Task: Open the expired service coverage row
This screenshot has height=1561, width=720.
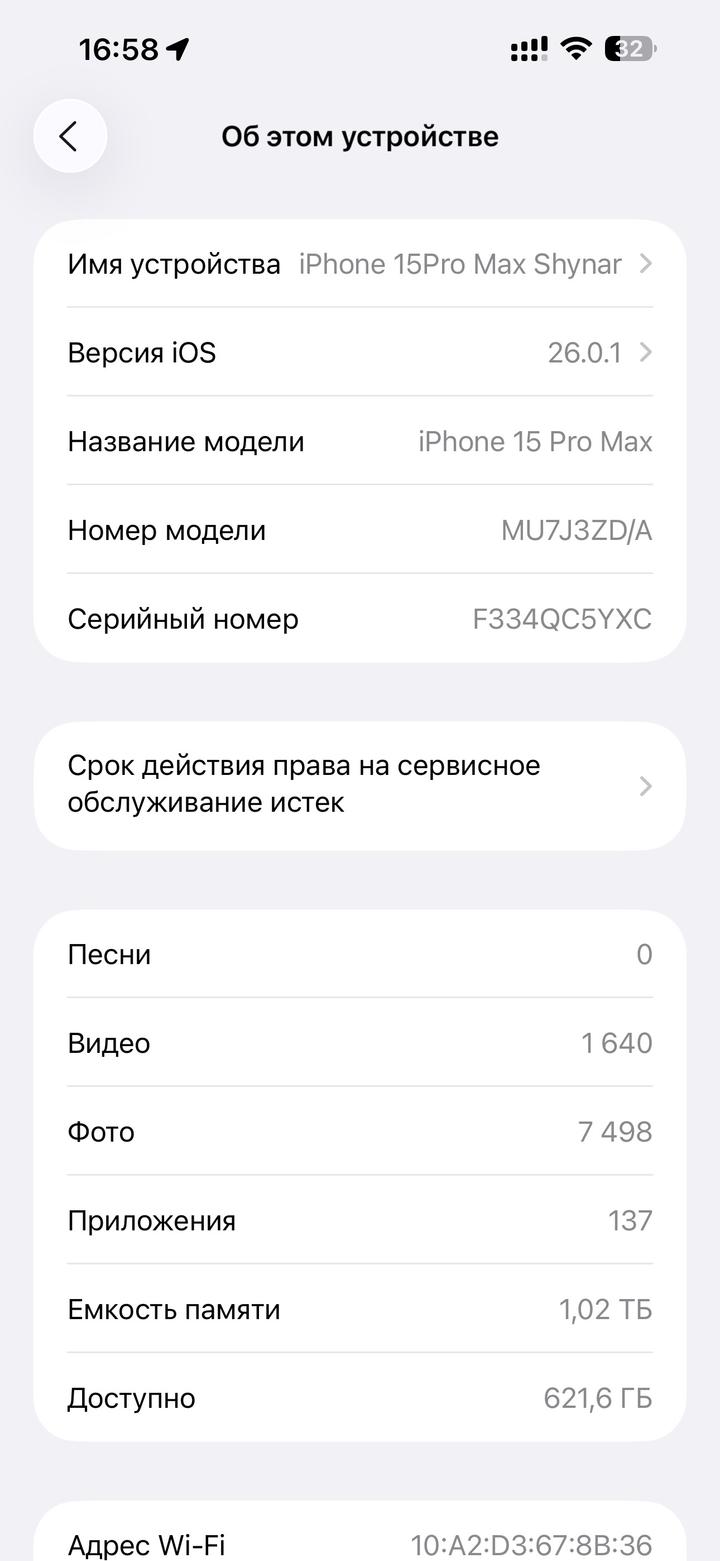Action: coord(360,785)
